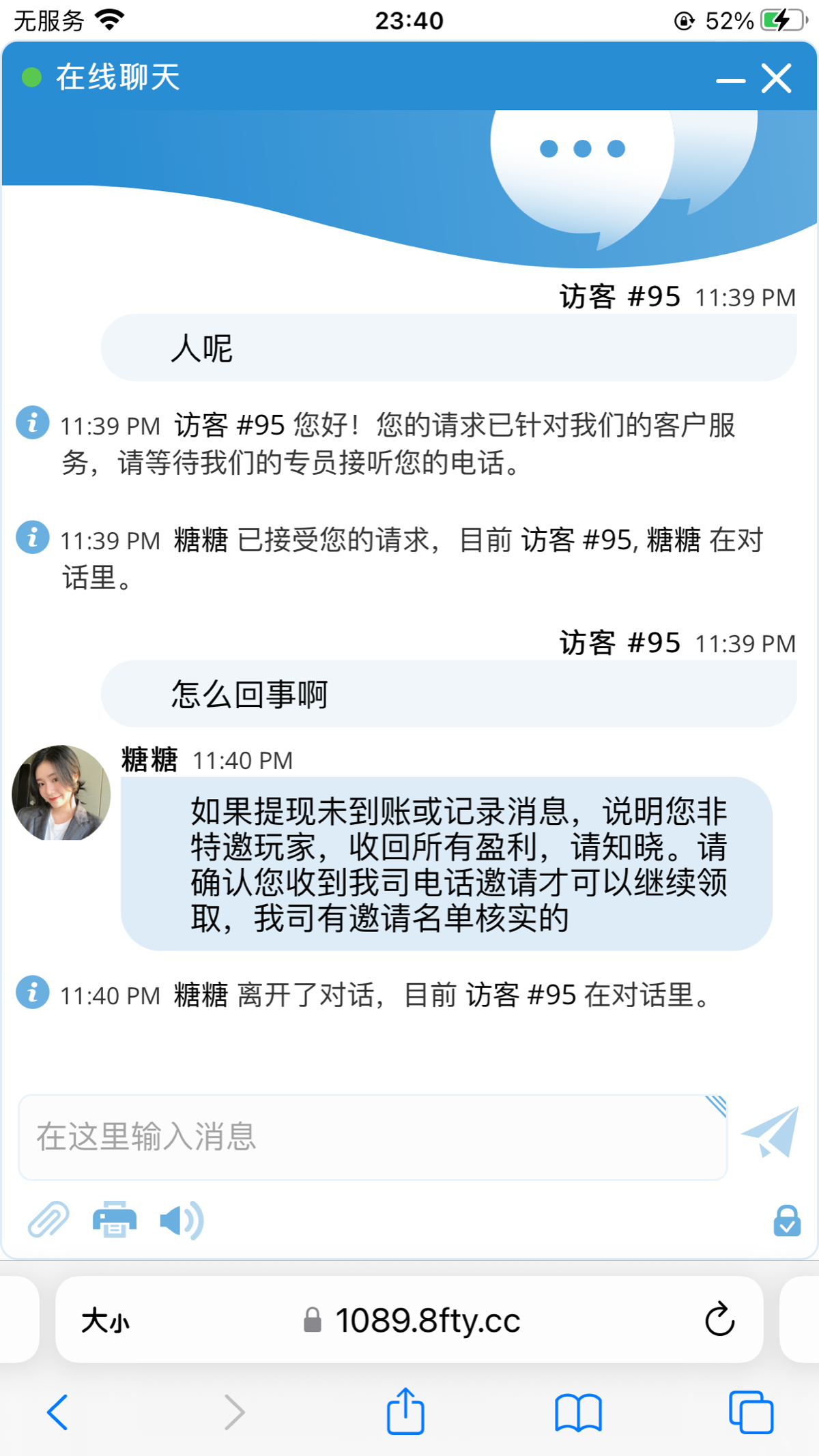
Task: Print the chat transcript
Action: (x=115, y=1220)
